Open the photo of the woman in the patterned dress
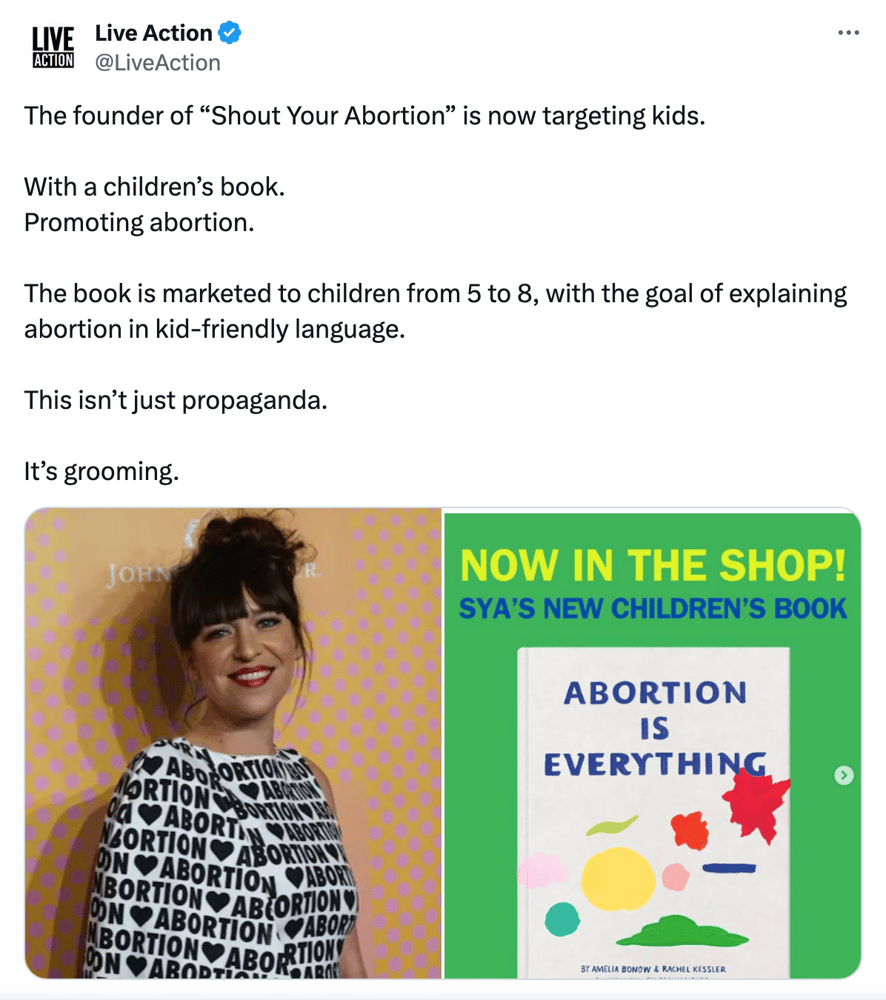The height and width of the screenshot is (1000, 886). pyautogui.click(x=233, y=743)
